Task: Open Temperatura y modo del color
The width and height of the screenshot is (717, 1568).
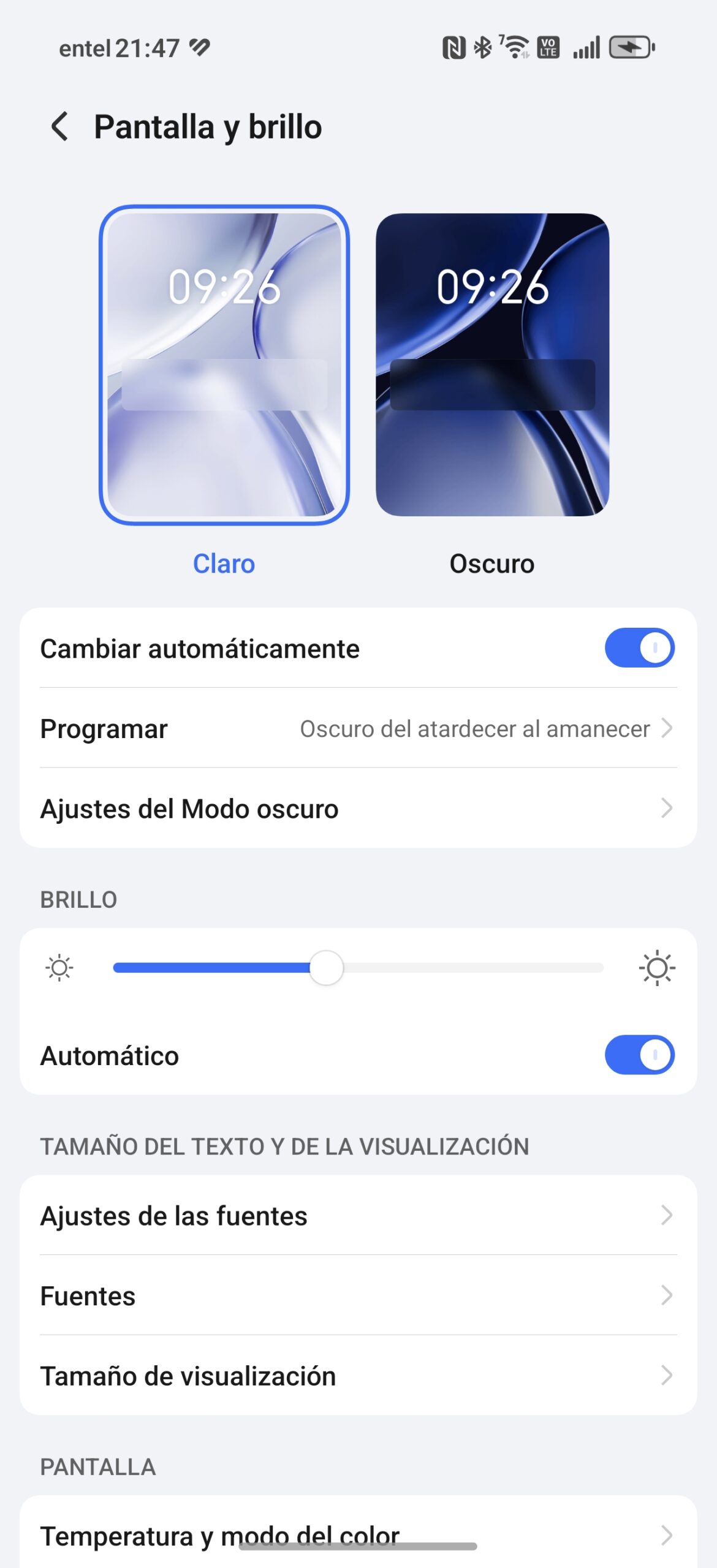Action: click(x=358, y=1534)
